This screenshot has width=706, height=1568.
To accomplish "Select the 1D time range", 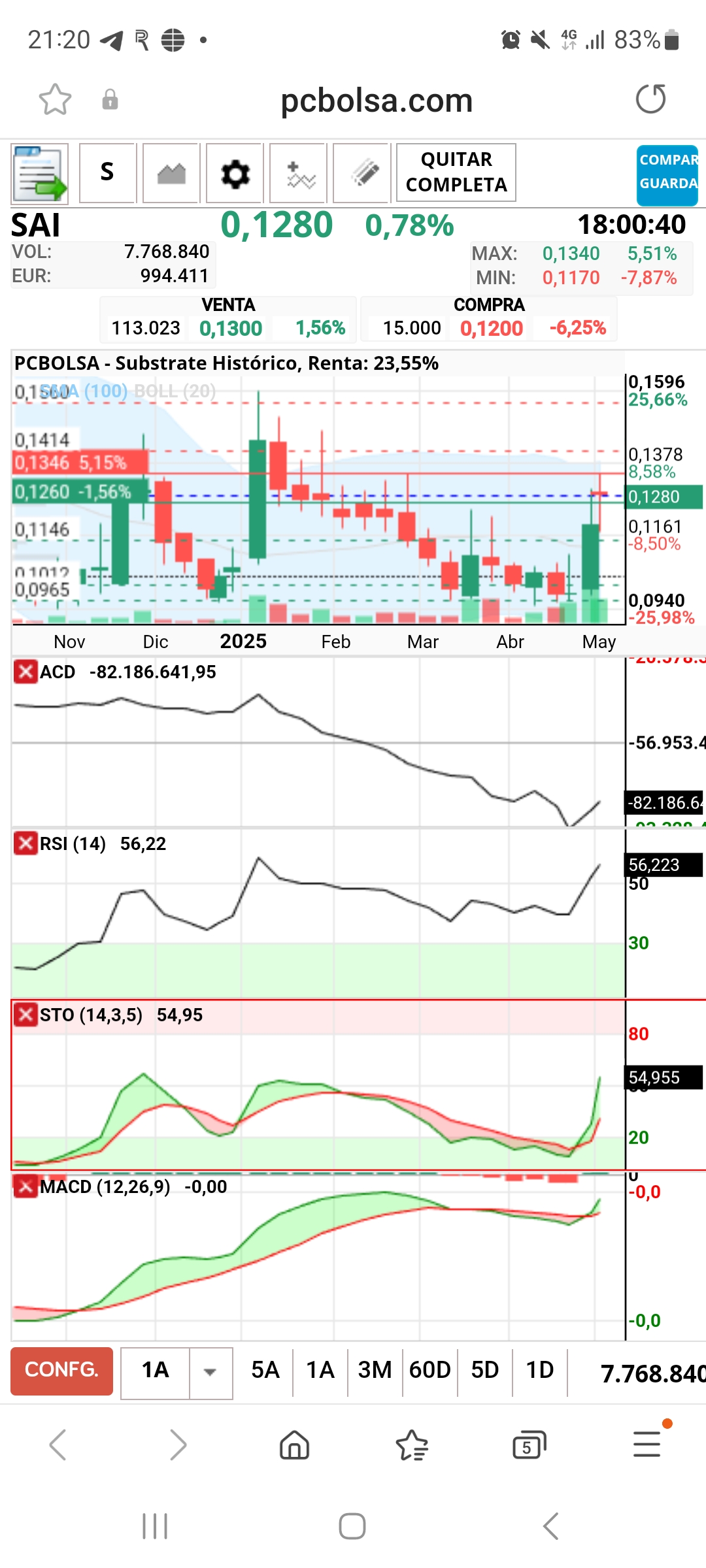I will click(x=539, y=1370).
